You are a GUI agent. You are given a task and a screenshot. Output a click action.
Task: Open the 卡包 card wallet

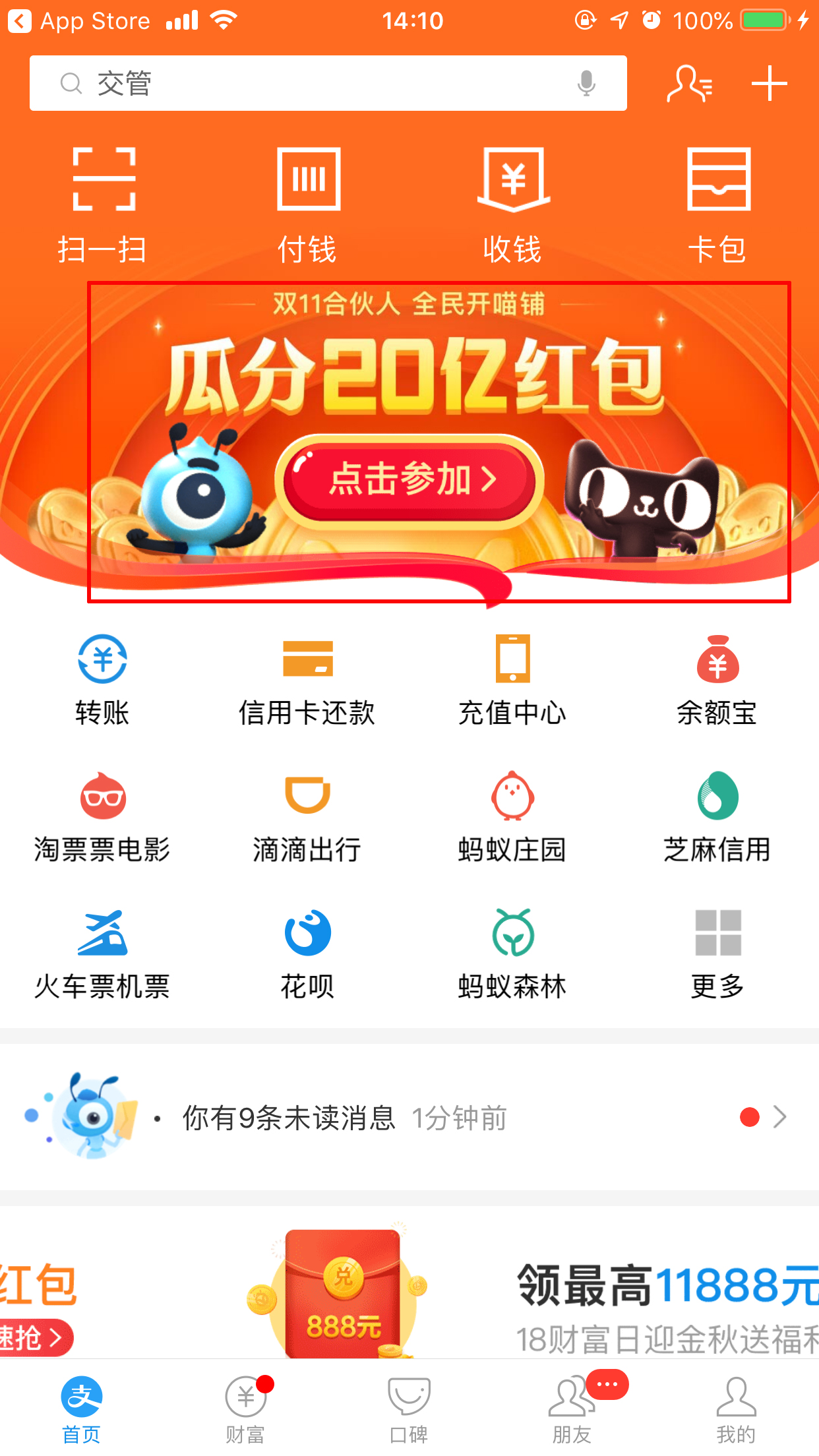[717, 201]
